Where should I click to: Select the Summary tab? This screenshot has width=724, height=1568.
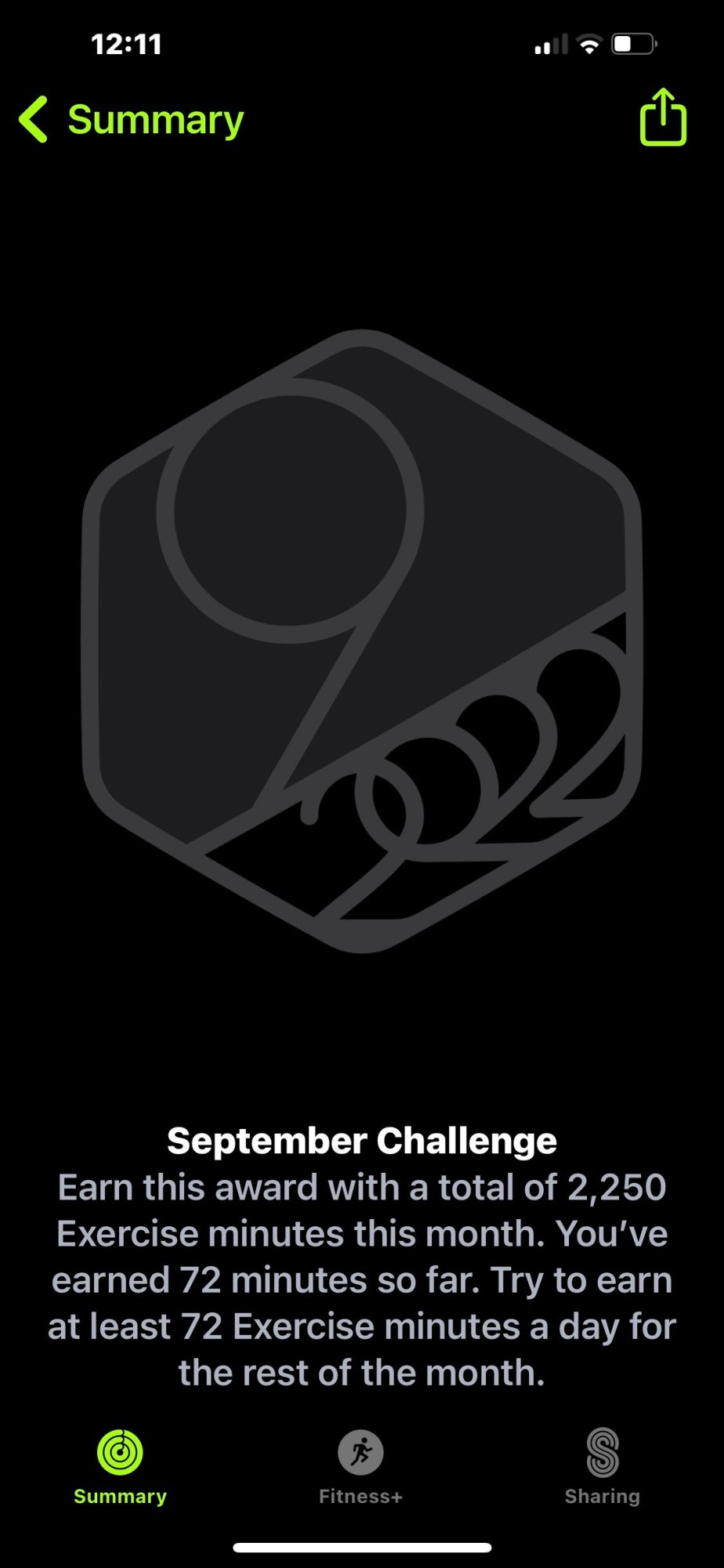[x=120, y=1467]
